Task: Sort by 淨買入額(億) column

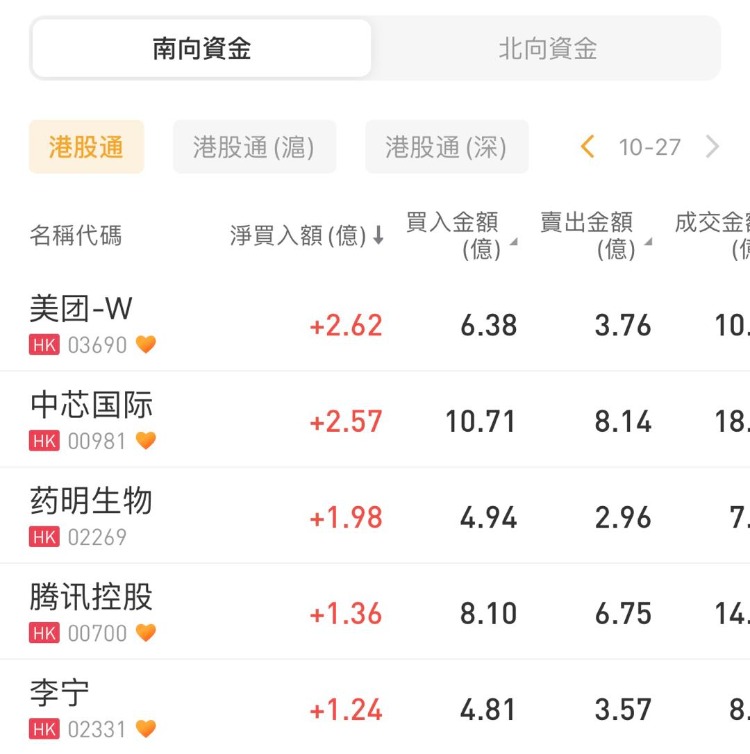Action: pyautogui.click(x=307, y=236)
